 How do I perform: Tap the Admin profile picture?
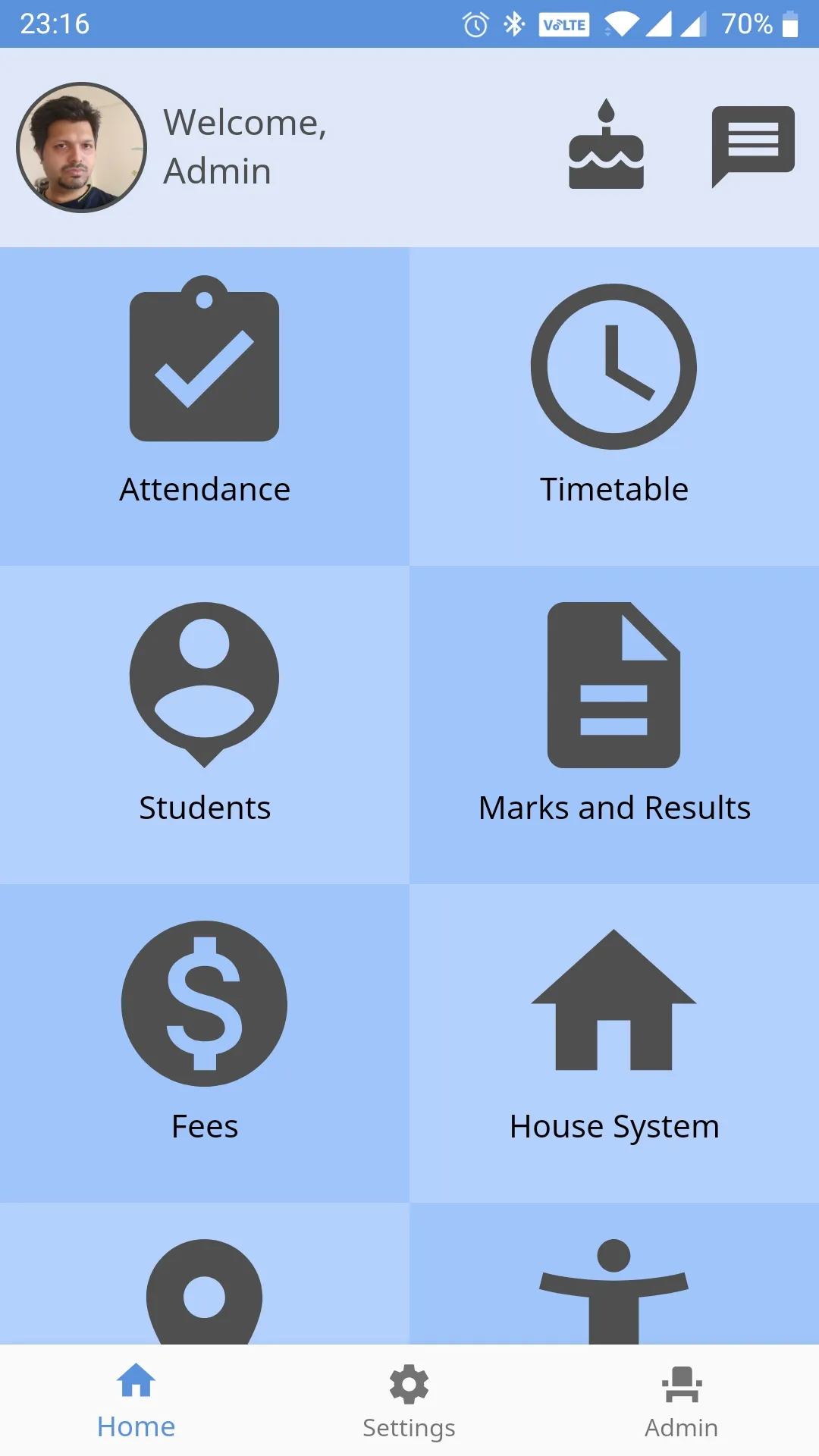pos(82,147)
